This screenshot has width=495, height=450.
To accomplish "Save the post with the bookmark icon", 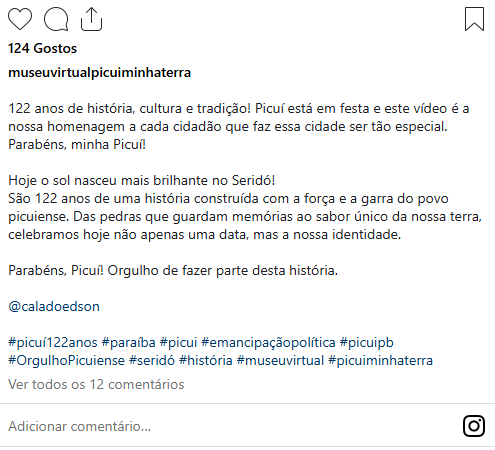I will [474, 19].
